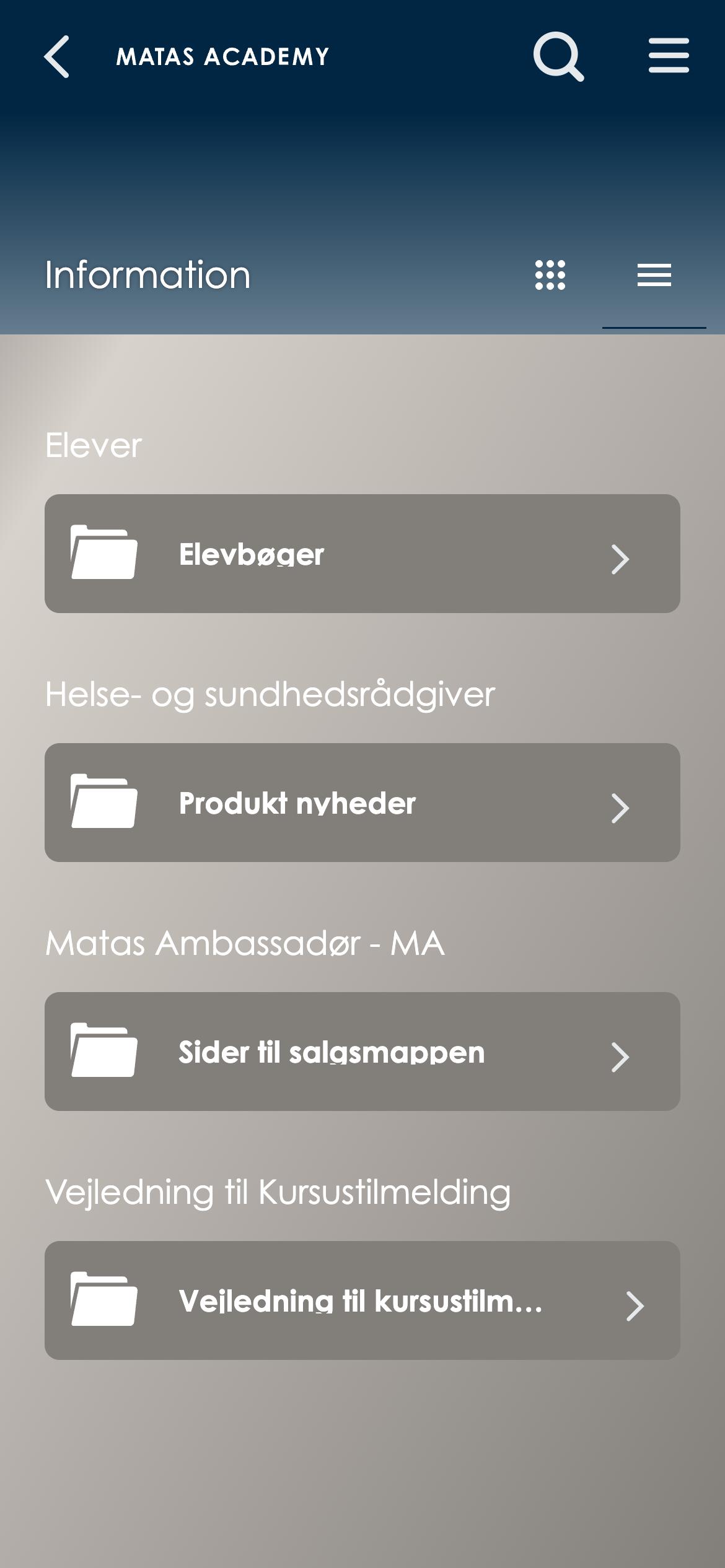Switch to grid view

550,275
